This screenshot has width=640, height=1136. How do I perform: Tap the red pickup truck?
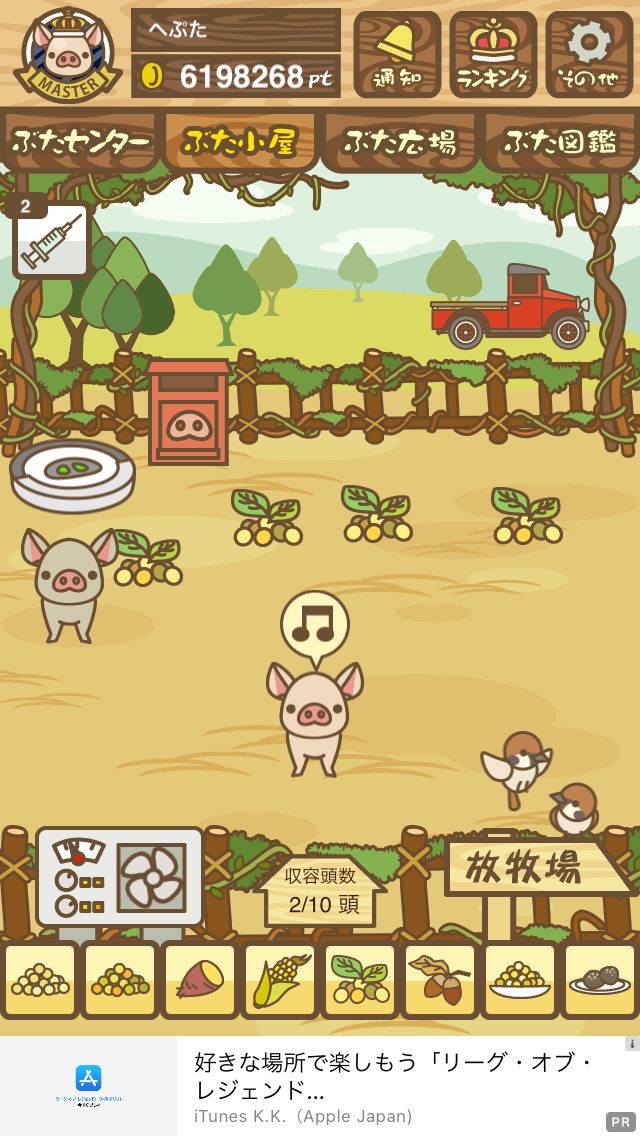point(510,306)
